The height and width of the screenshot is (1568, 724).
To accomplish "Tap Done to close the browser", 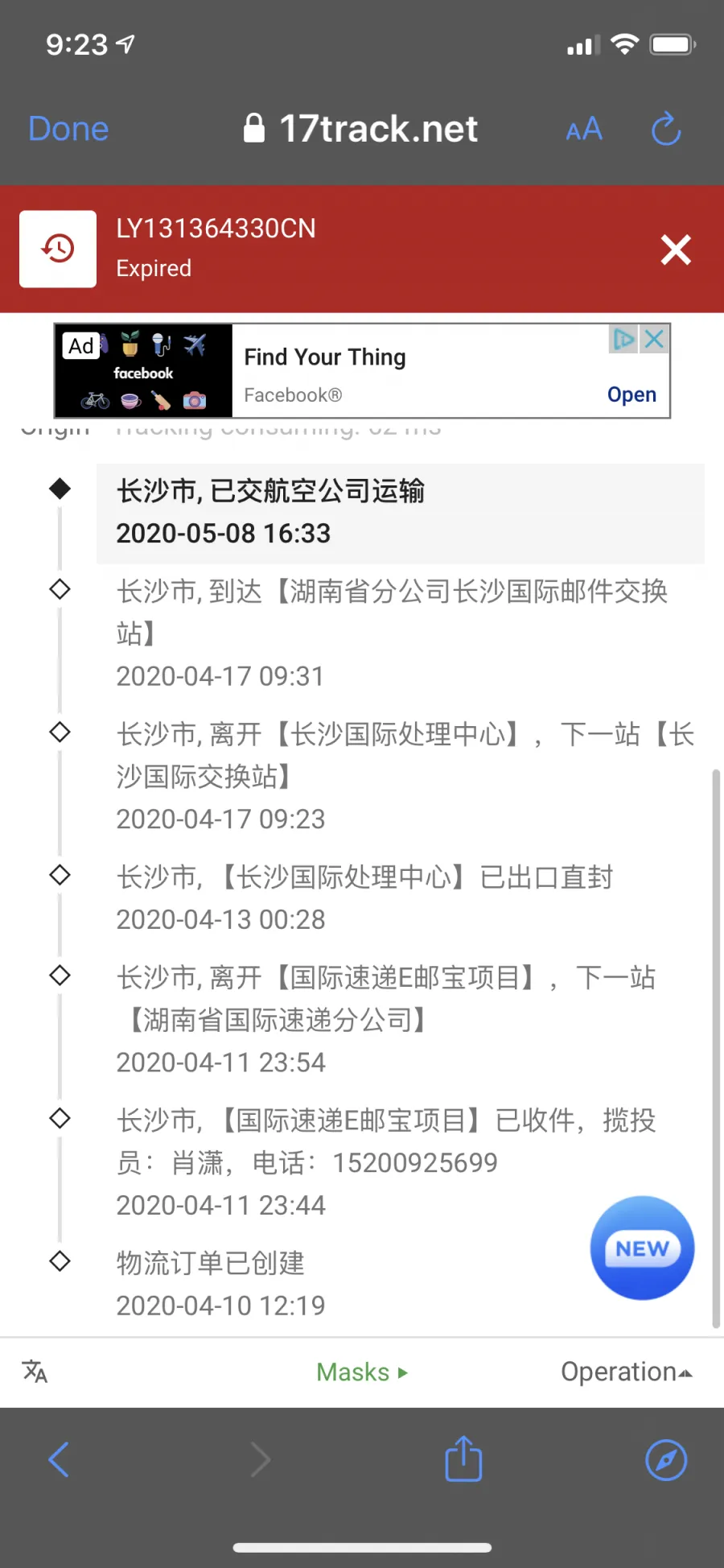I will pyautogui.click(x=68, y=129).
